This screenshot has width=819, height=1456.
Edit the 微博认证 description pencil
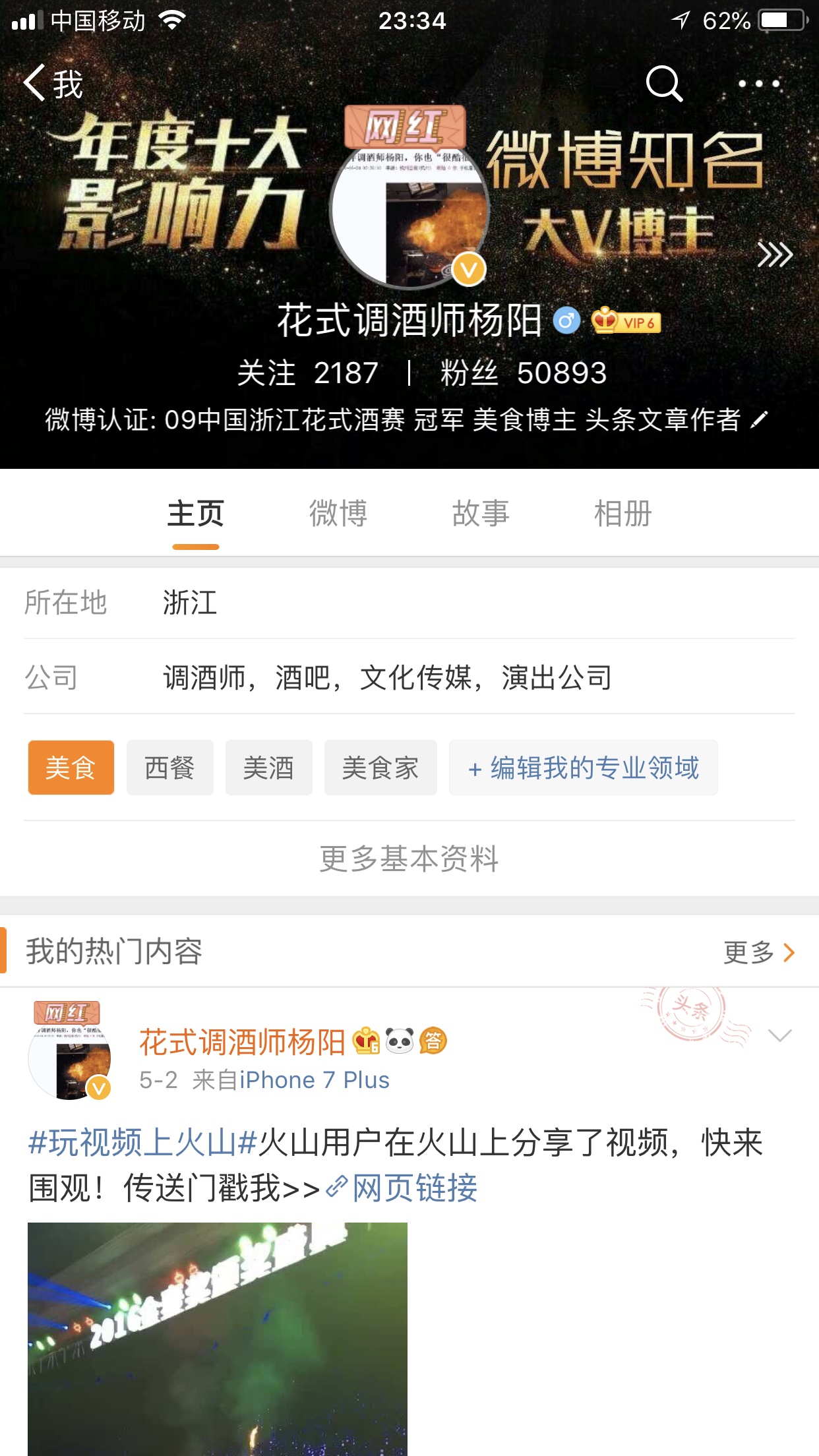(x=760, y=419)
